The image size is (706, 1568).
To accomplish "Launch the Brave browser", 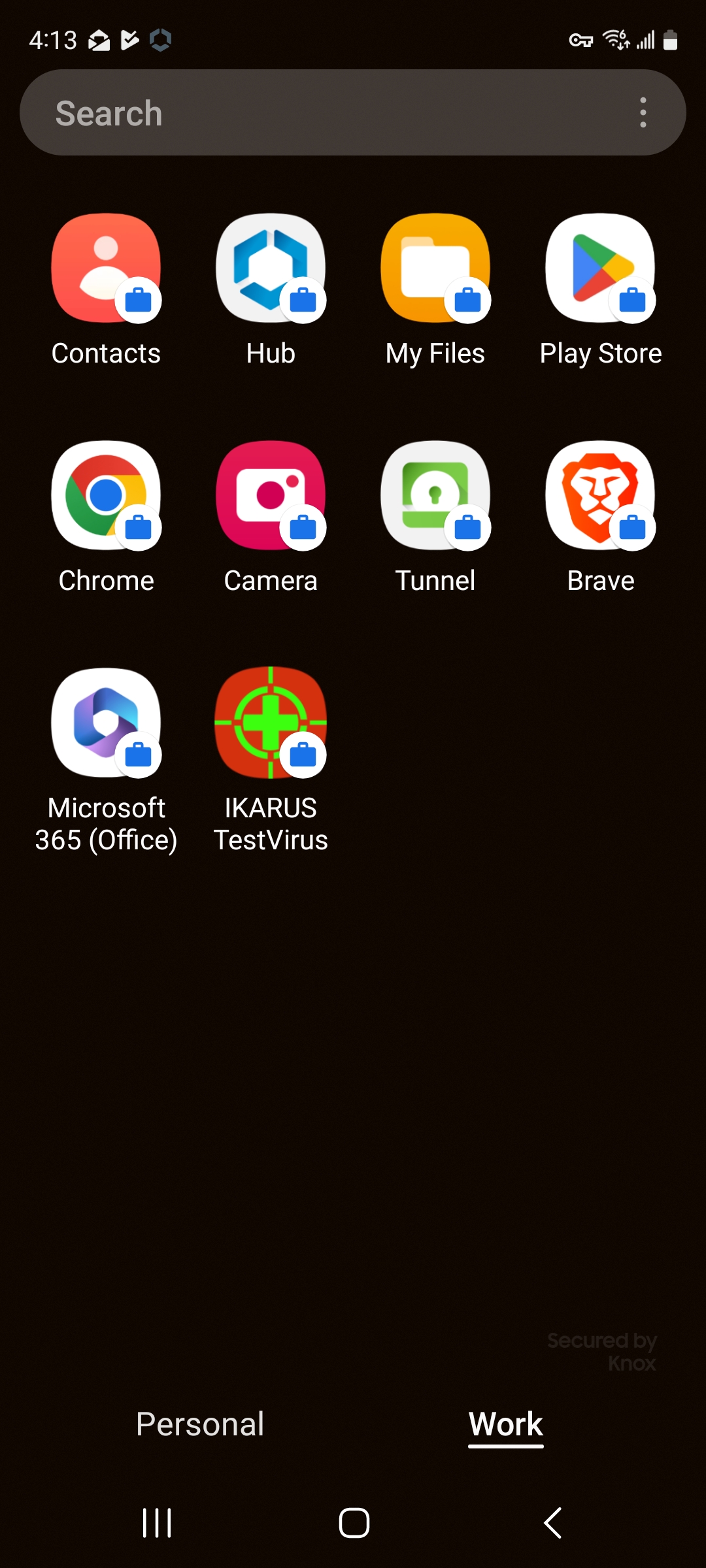I will pos(600,495).
